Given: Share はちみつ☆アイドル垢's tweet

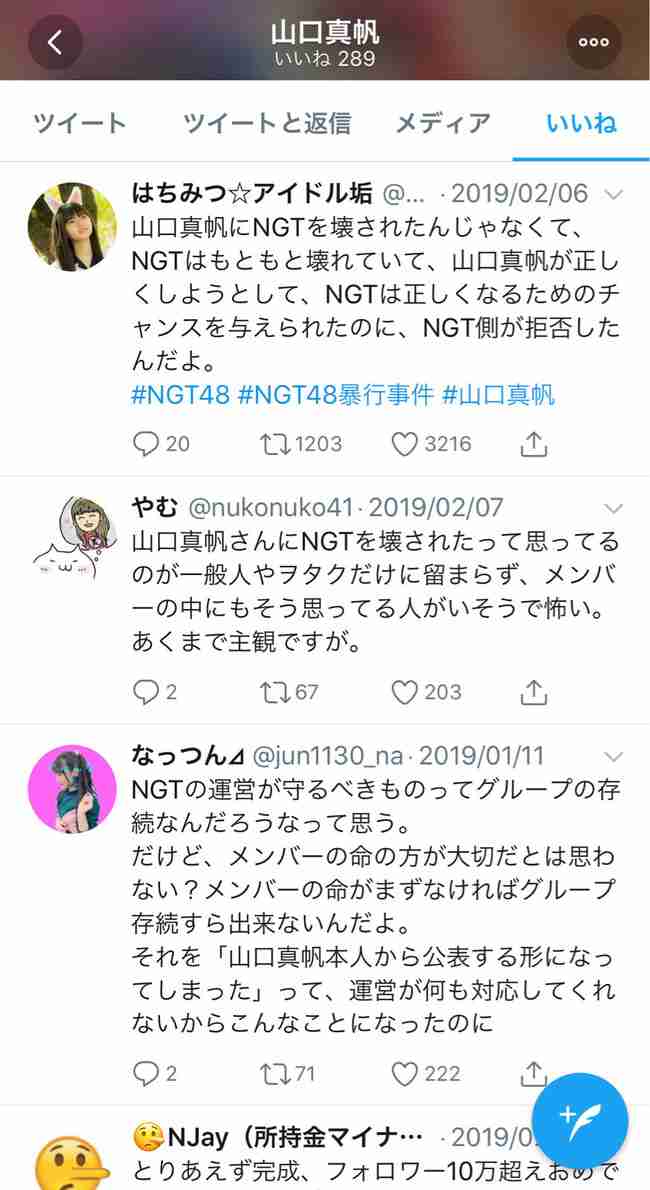Looking at the screenshot, I should 534,444.
